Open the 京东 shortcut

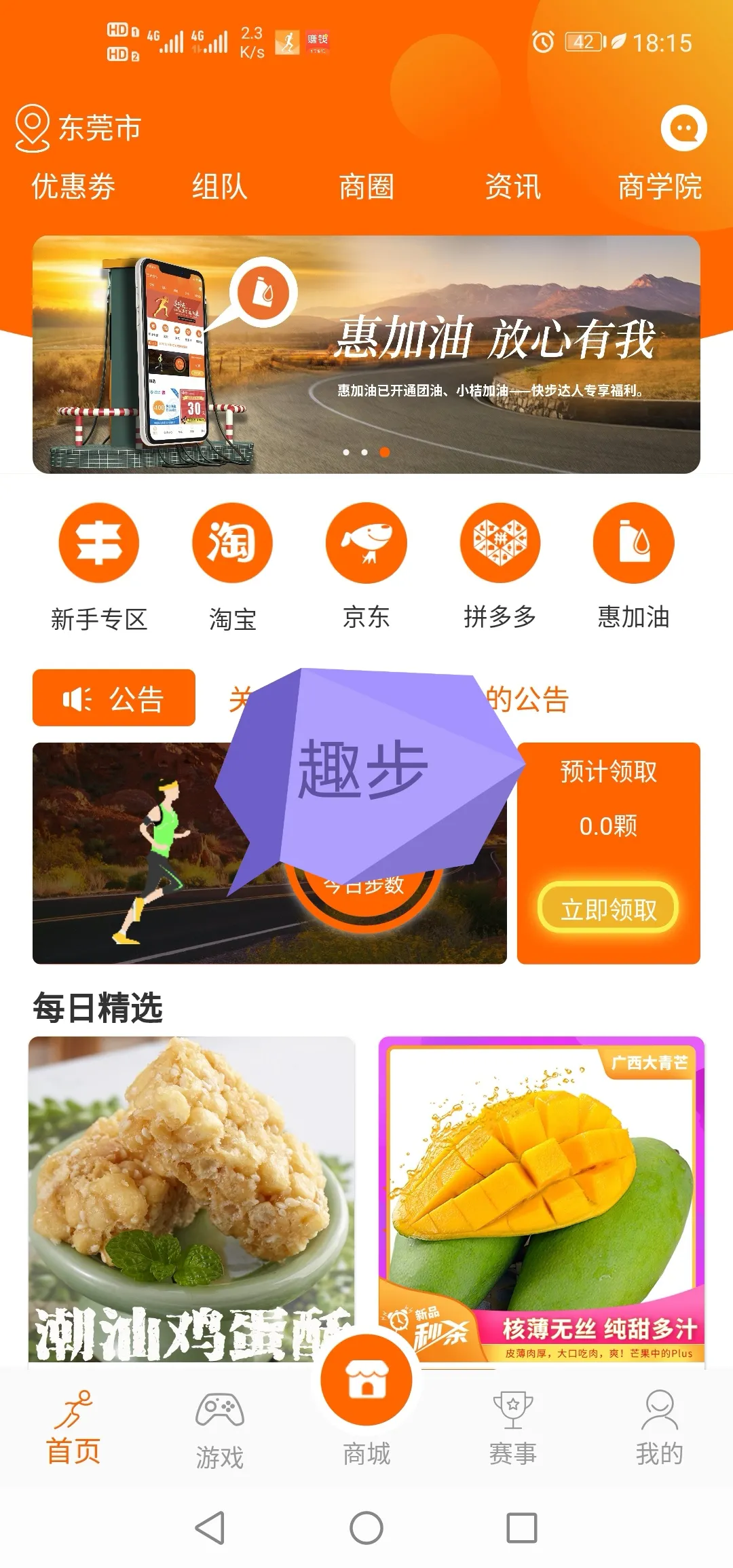(366, 567)
